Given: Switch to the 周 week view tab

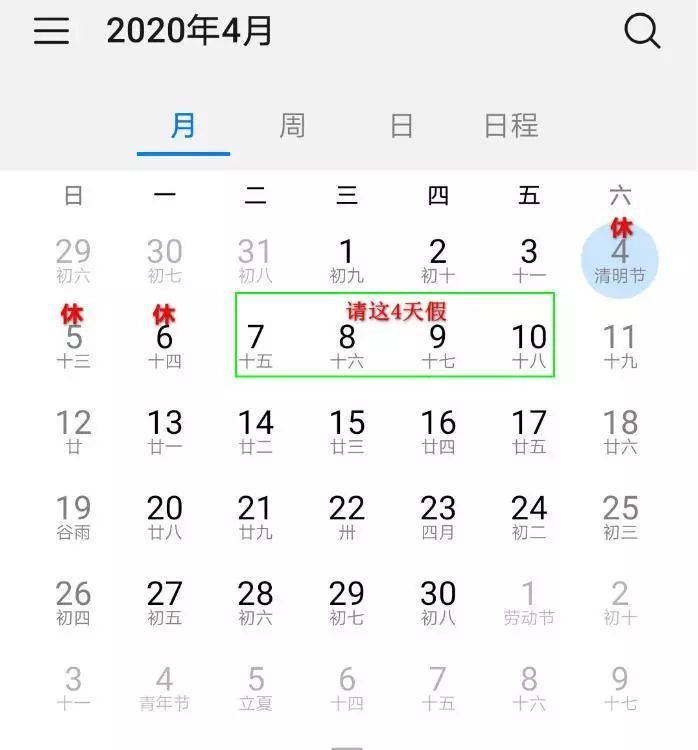Looking at the screenshot, I should click(292, 126).
